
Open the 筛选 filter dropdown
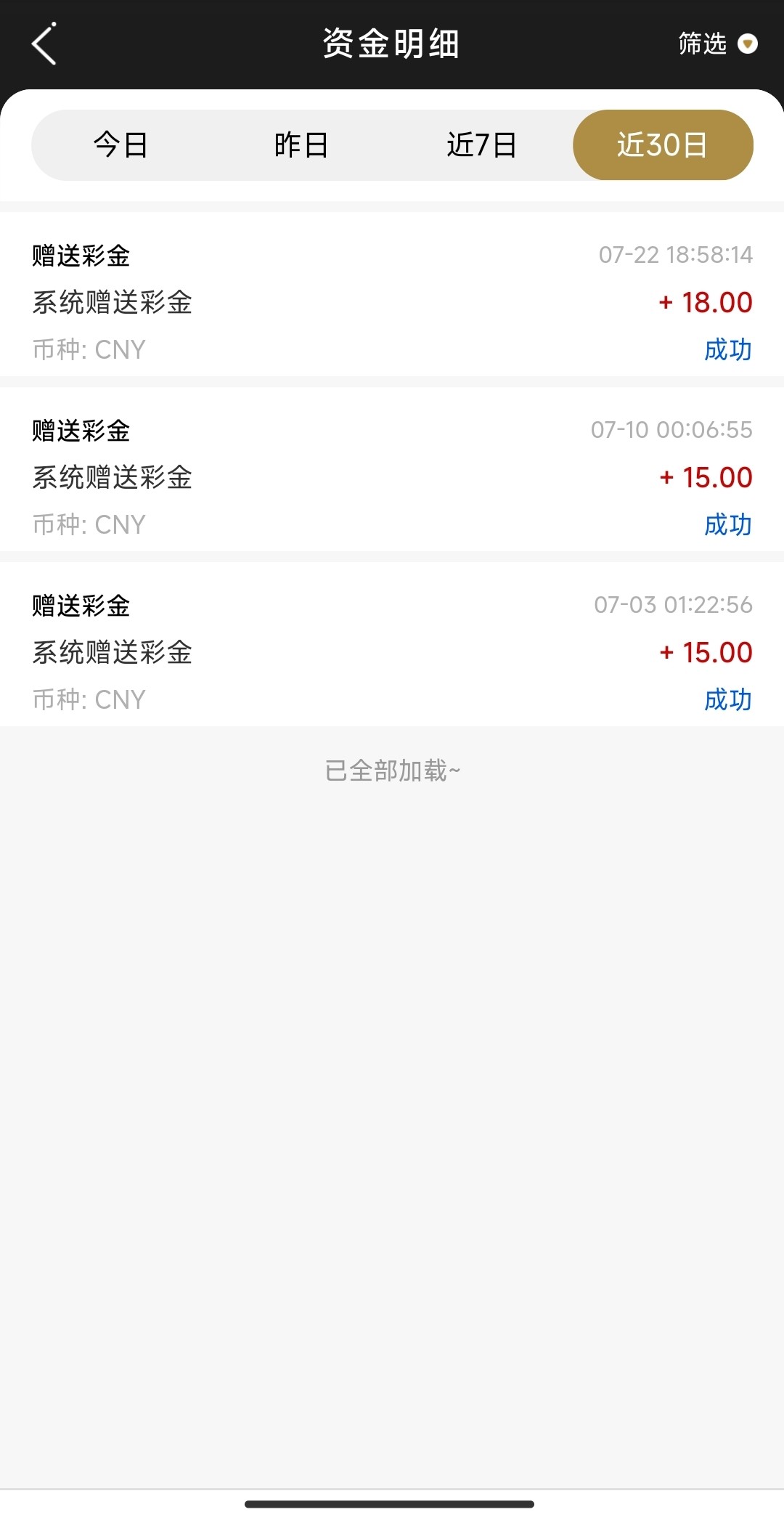coord(717,44)
